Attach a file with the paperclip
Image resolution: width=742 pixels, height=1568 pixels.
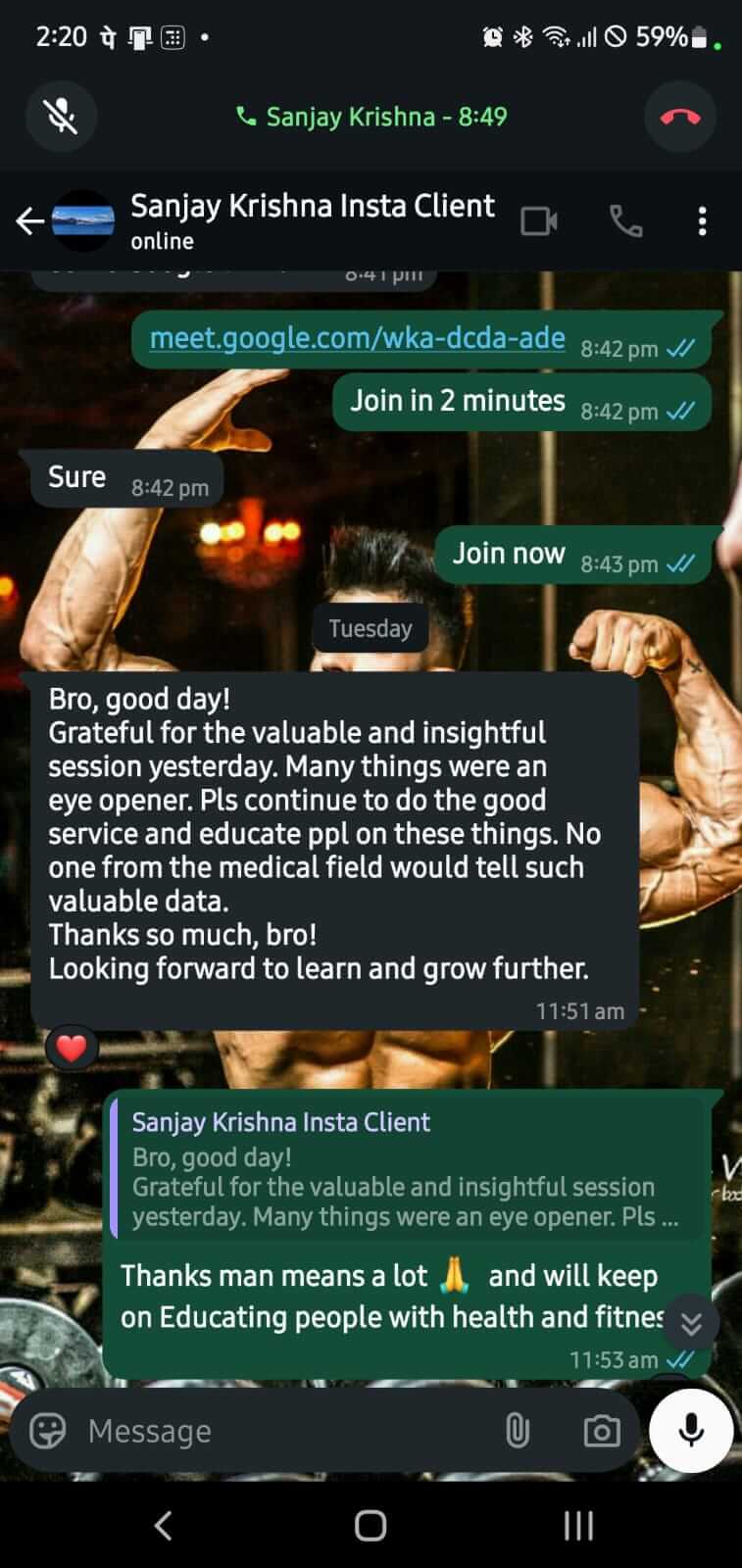point(517,1431)
